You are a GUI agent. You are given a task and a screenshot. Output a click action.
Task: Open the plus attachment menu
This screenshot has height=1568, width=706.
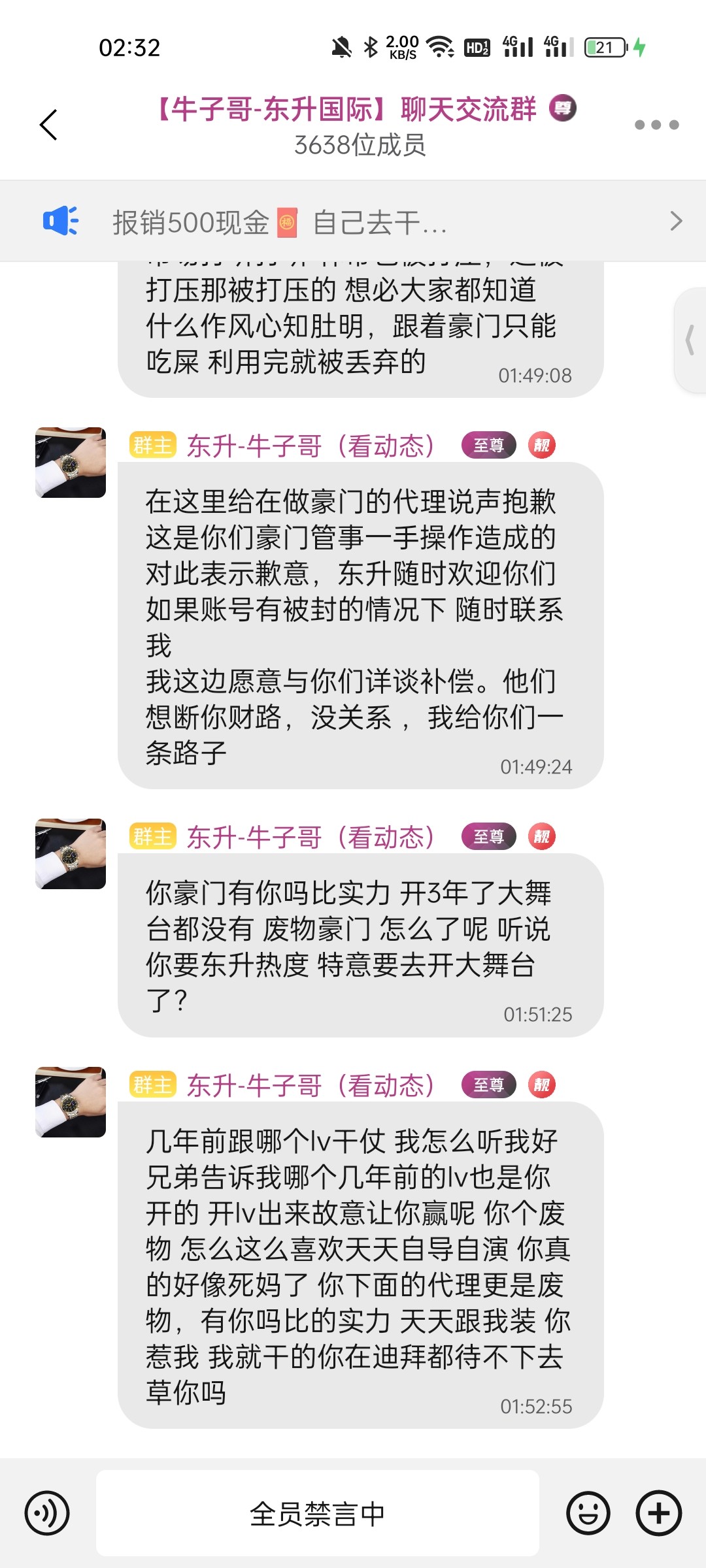click(x=659, y=1512)
